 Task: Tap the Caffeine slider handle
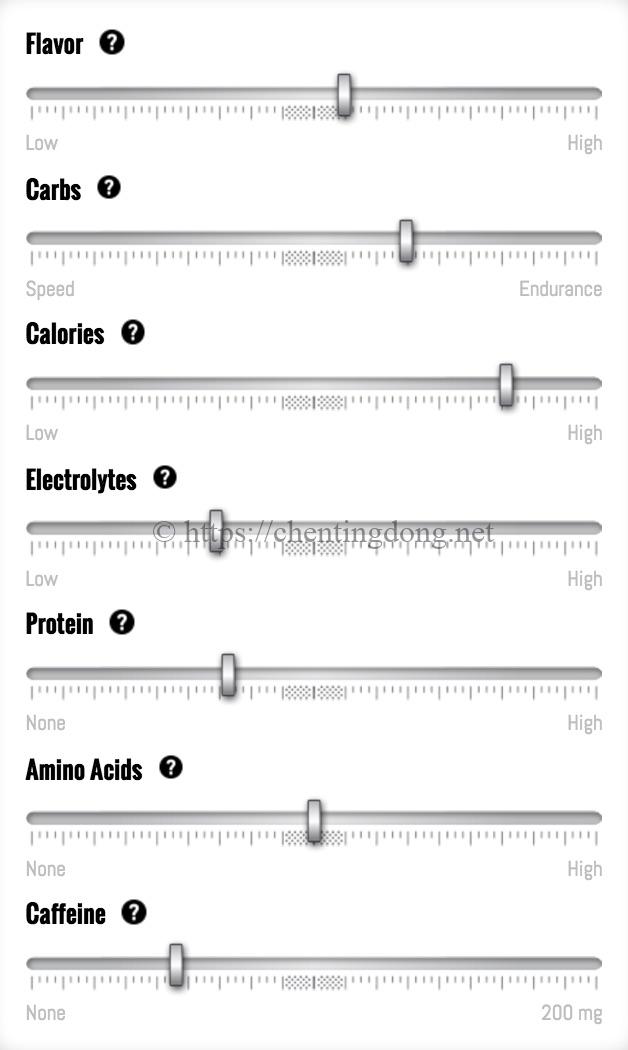pyautogui.click(x=176, y=965)
